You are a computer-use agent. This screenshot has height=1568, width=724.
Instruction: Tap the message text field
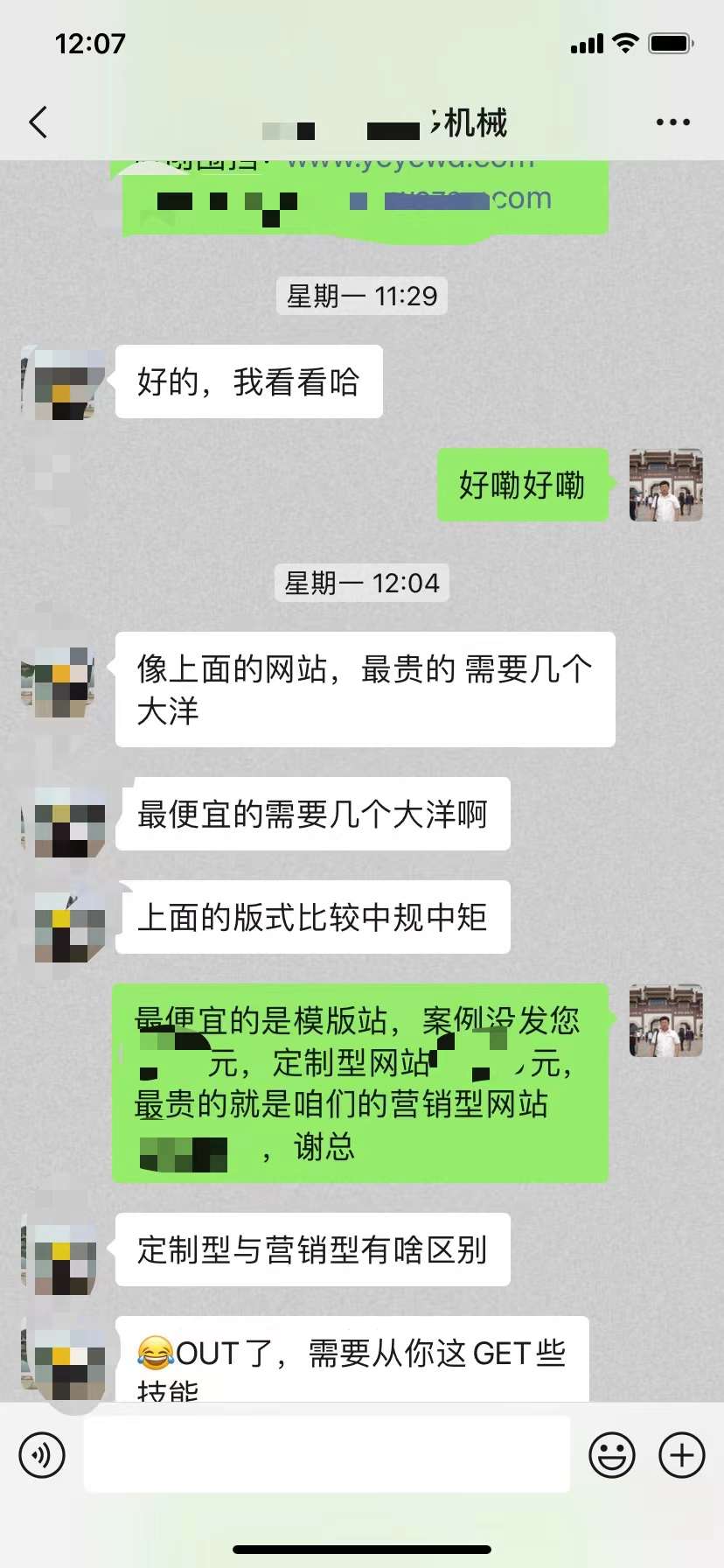(x=327, y=1455)
